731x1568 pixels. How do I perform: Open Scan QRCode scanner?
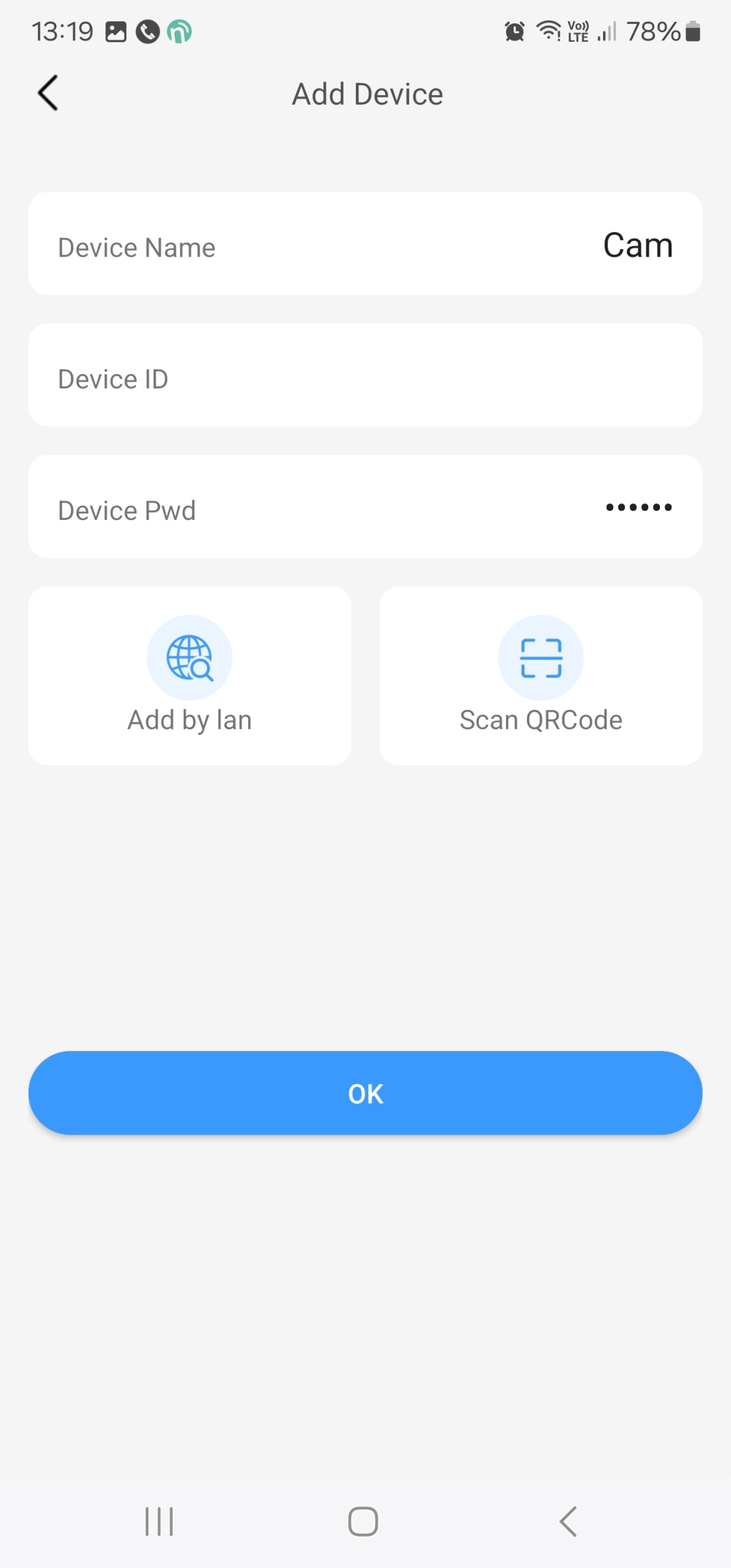540,676
